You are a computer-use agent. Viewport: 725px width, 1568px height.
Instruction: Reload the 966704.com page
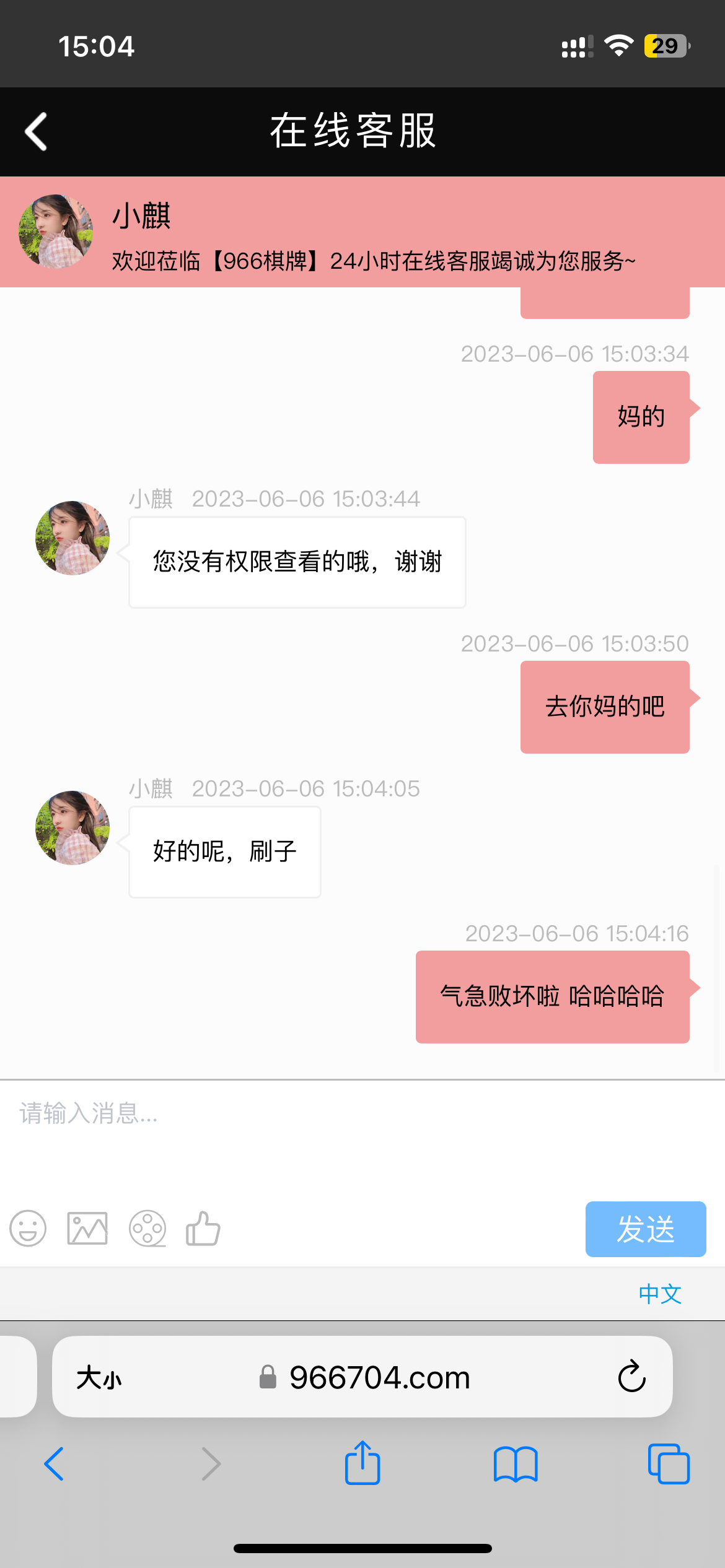click(631, 1377)
